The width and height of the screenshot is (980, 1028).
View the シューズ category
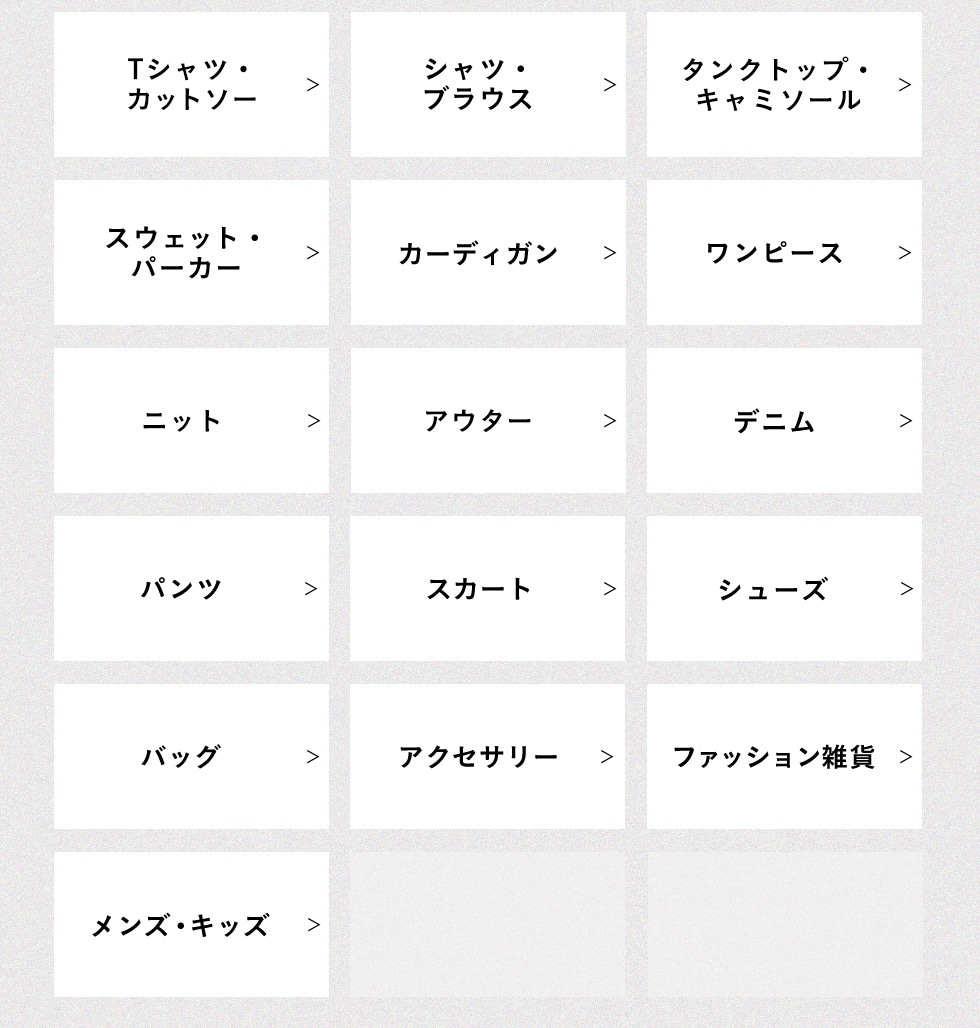pyautogui.click(x=784, y=589)
